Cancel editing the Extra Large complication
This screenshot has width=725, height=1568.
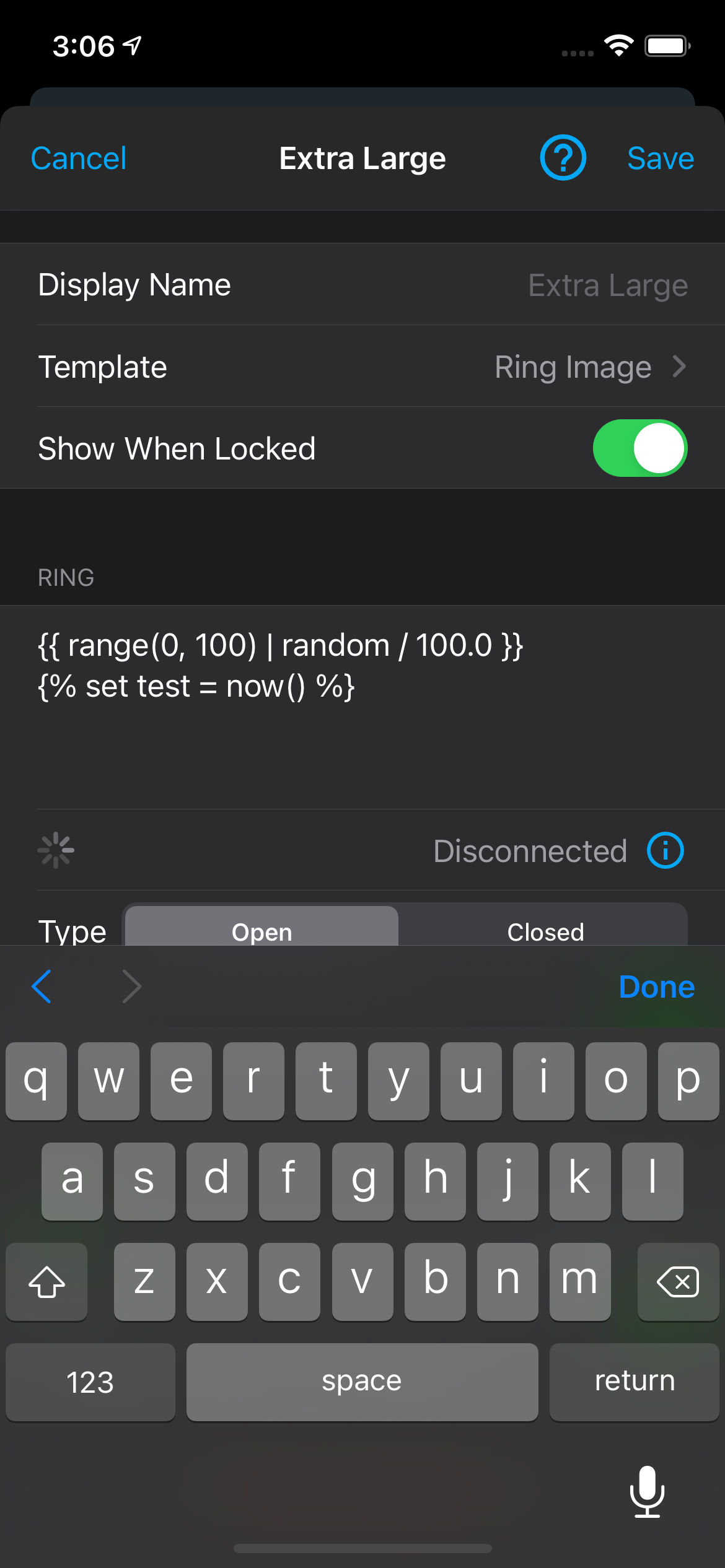(79, 159)
